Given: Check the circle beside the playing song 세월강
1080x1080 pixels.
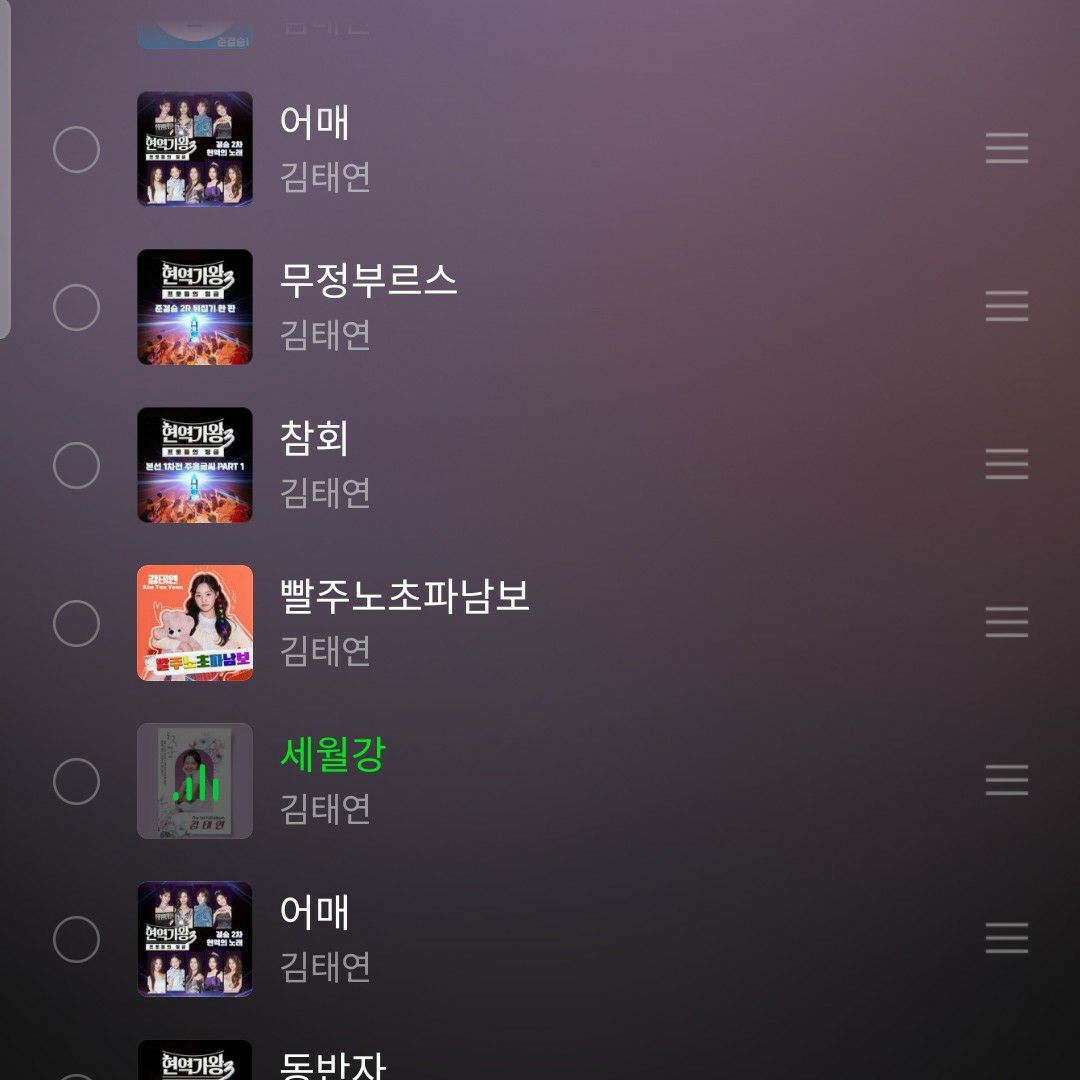Looking at the screenshot, I should (76, 781).
